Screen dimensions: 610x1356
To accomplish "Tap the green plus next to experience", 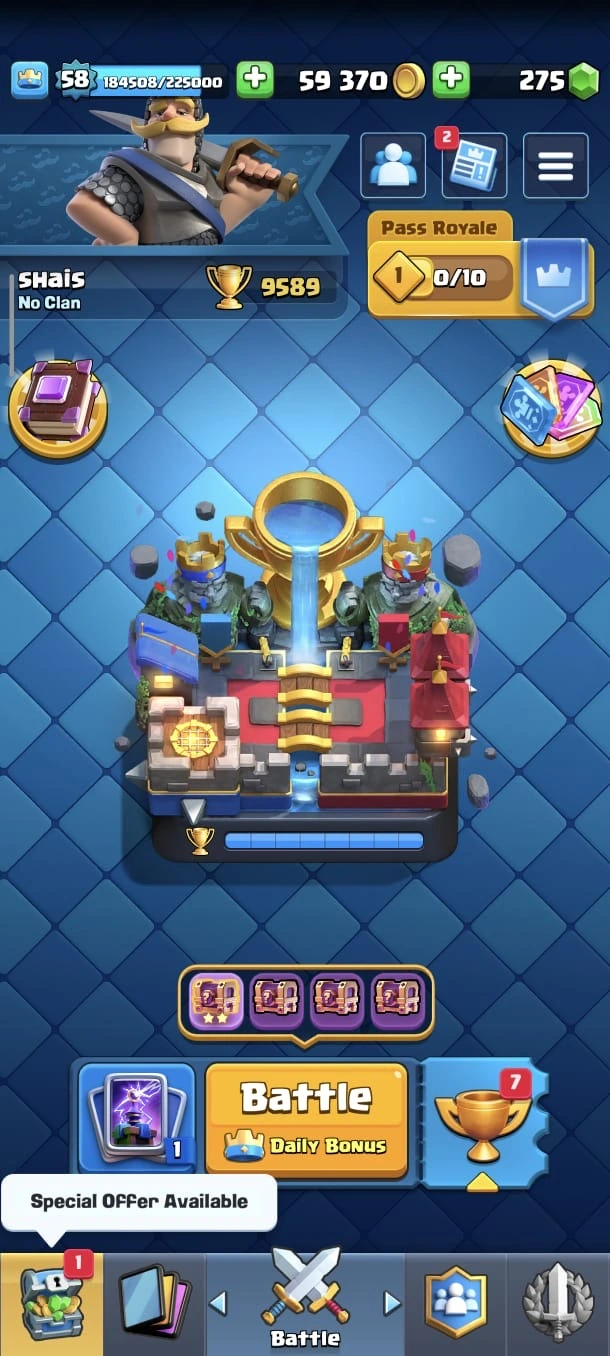I will point(255,80).
